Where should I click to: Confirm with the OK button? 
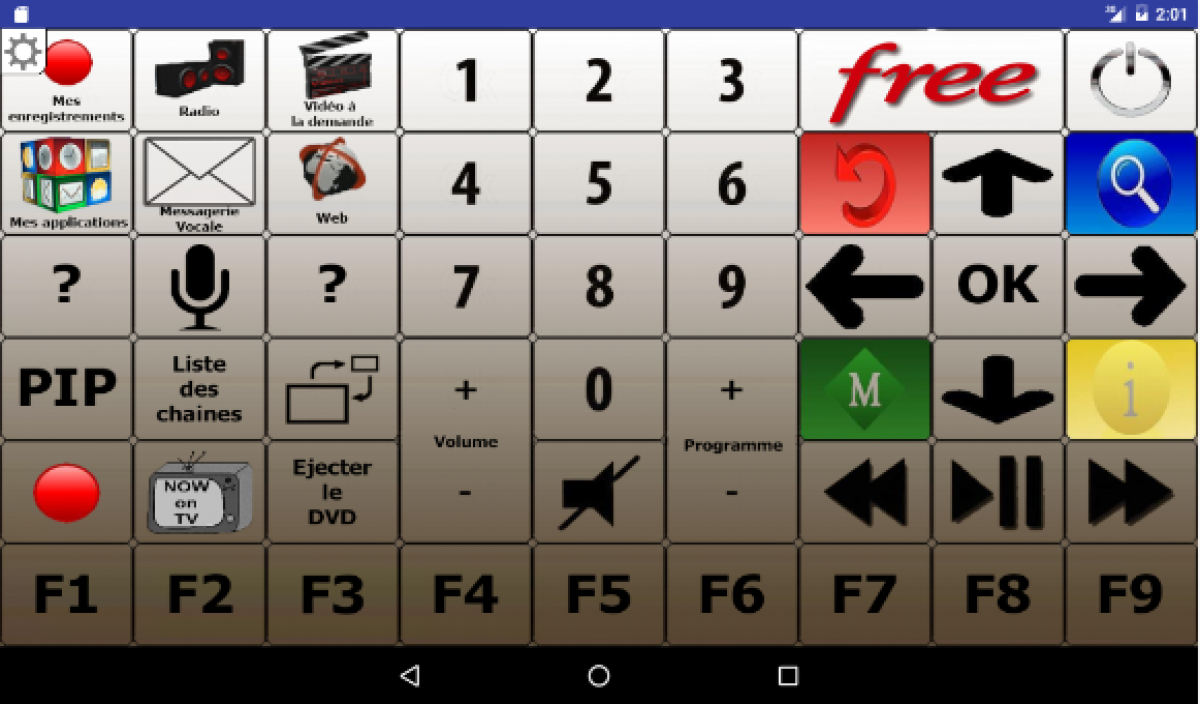(x=997, y=287)
